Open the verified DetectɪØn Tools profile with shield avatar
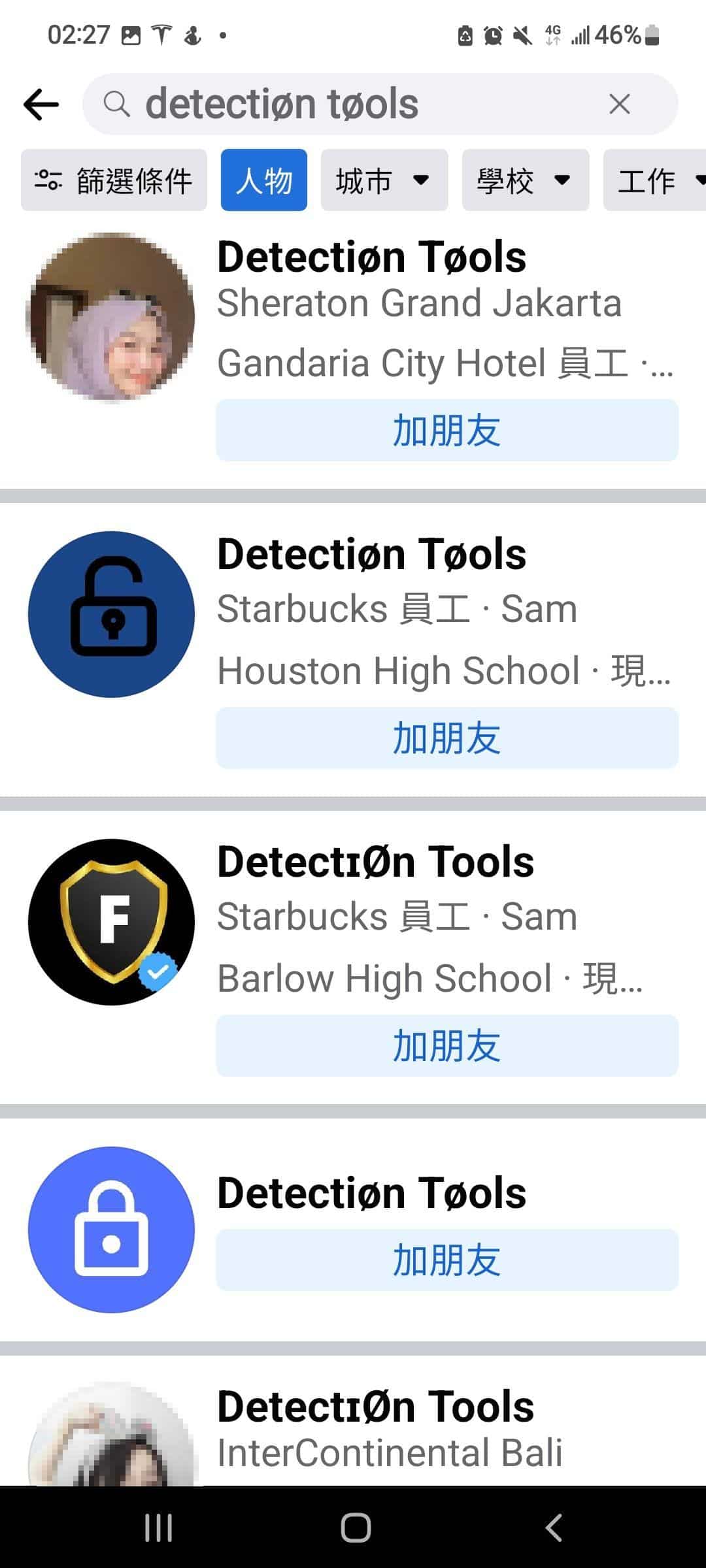The height and width of the screenshot is (1568, 706). point(375,862)
